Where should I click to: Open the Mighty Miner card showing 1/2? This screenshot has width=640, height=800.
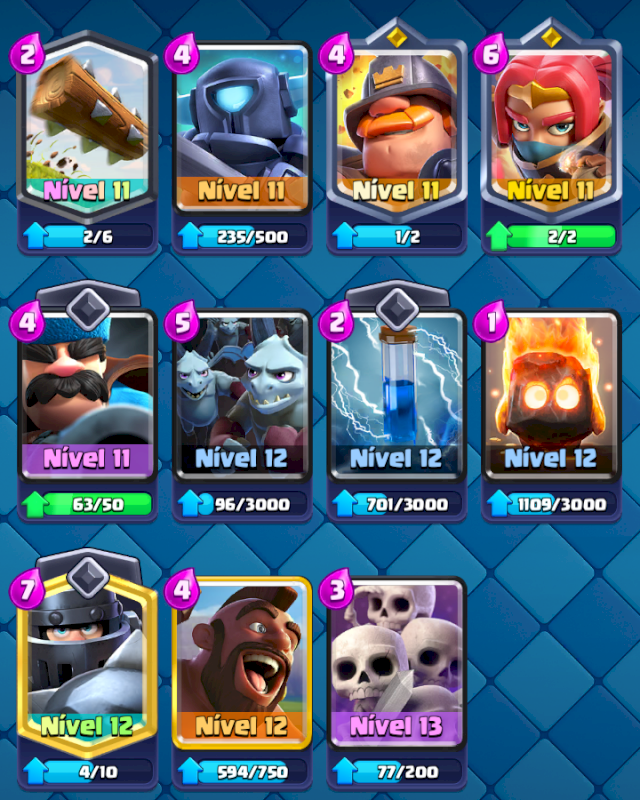397,130
